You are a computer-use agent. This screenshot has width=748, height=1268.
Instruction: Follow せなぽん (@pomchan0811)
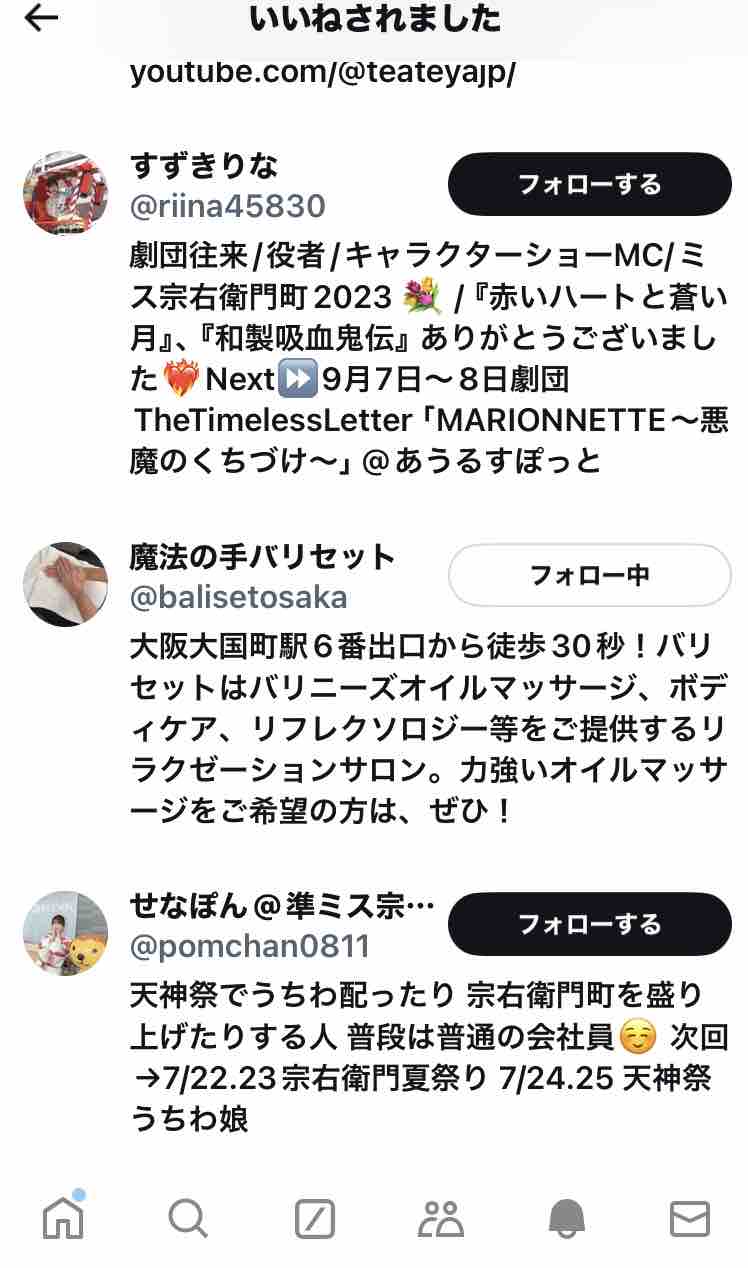pyautogui.click(x=589, y=924)
